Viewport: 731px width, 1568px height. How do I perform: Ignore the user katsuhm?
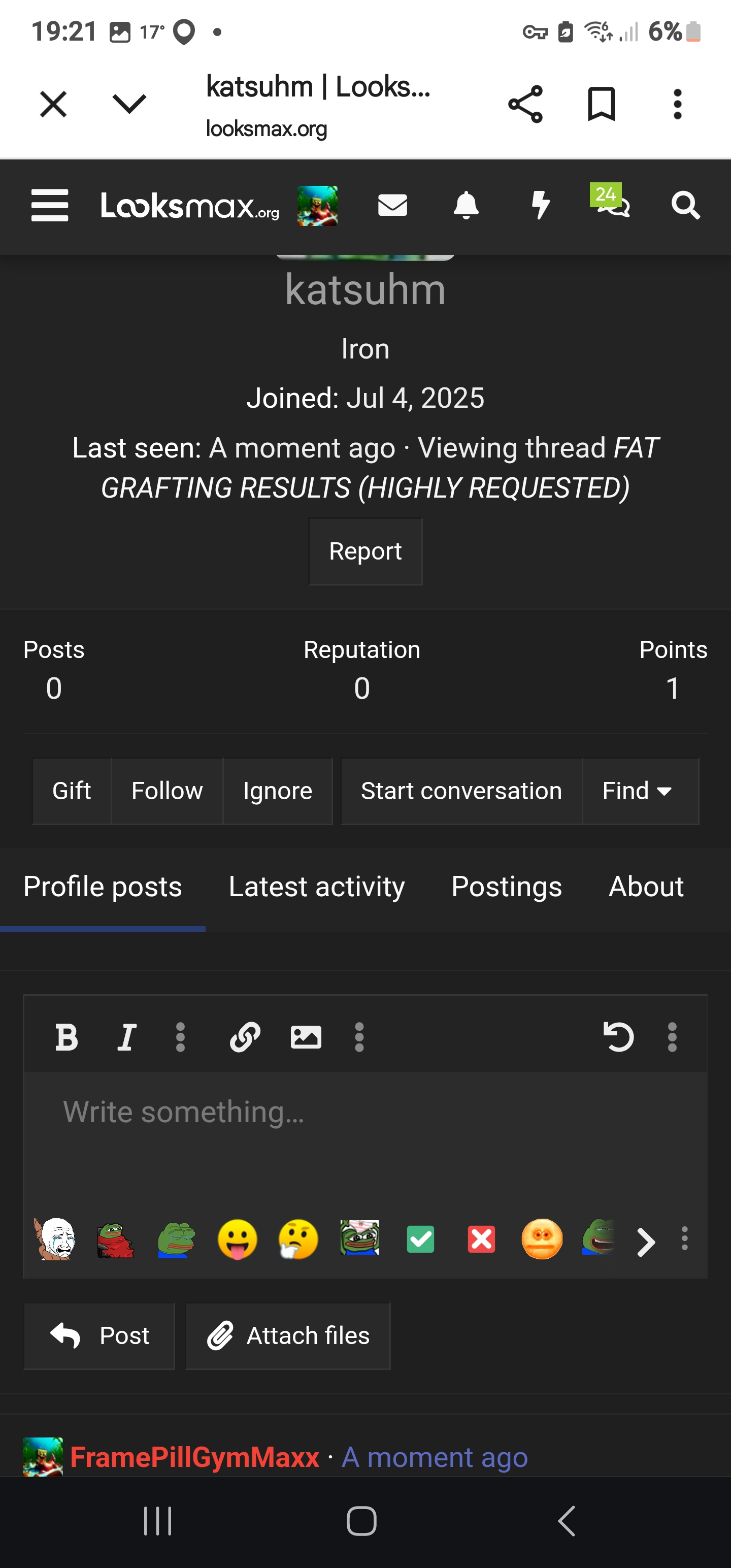pyautogui.click(x=278, y=791)
